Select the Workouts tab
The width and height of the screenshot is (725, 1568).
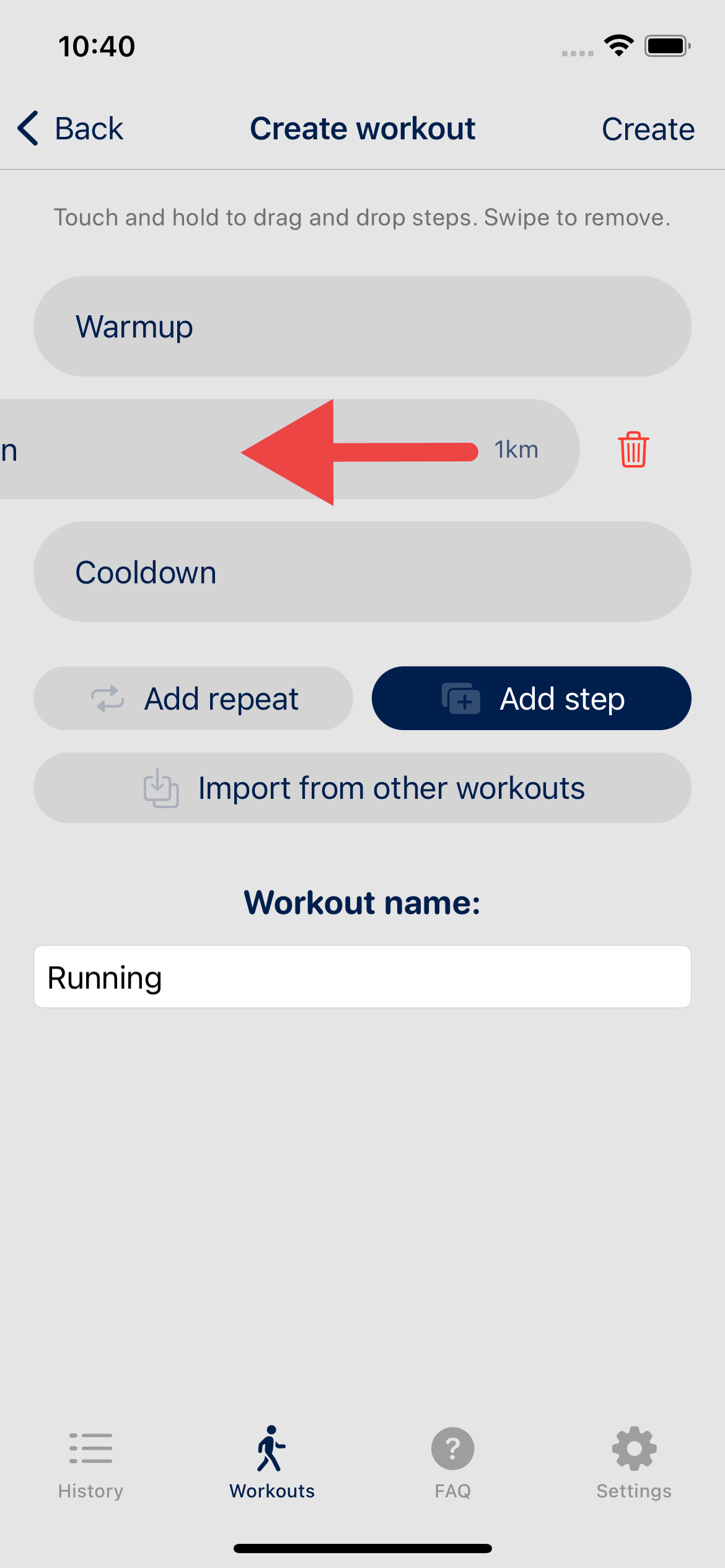272,1465
